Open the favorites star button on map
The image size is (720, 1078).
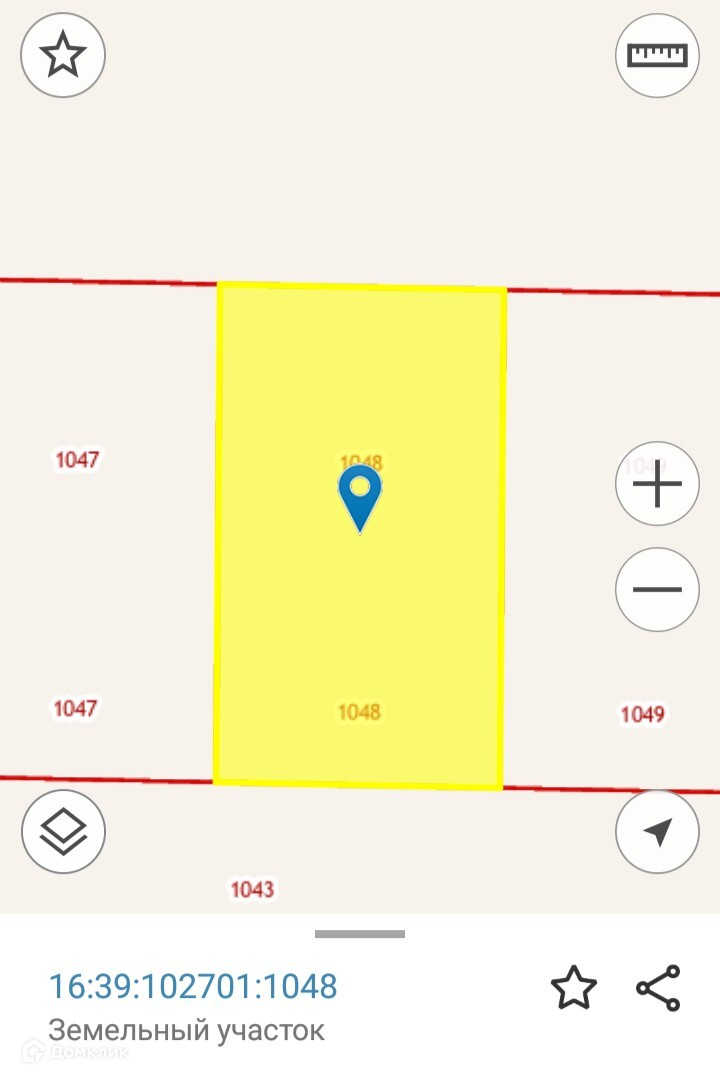63,55
